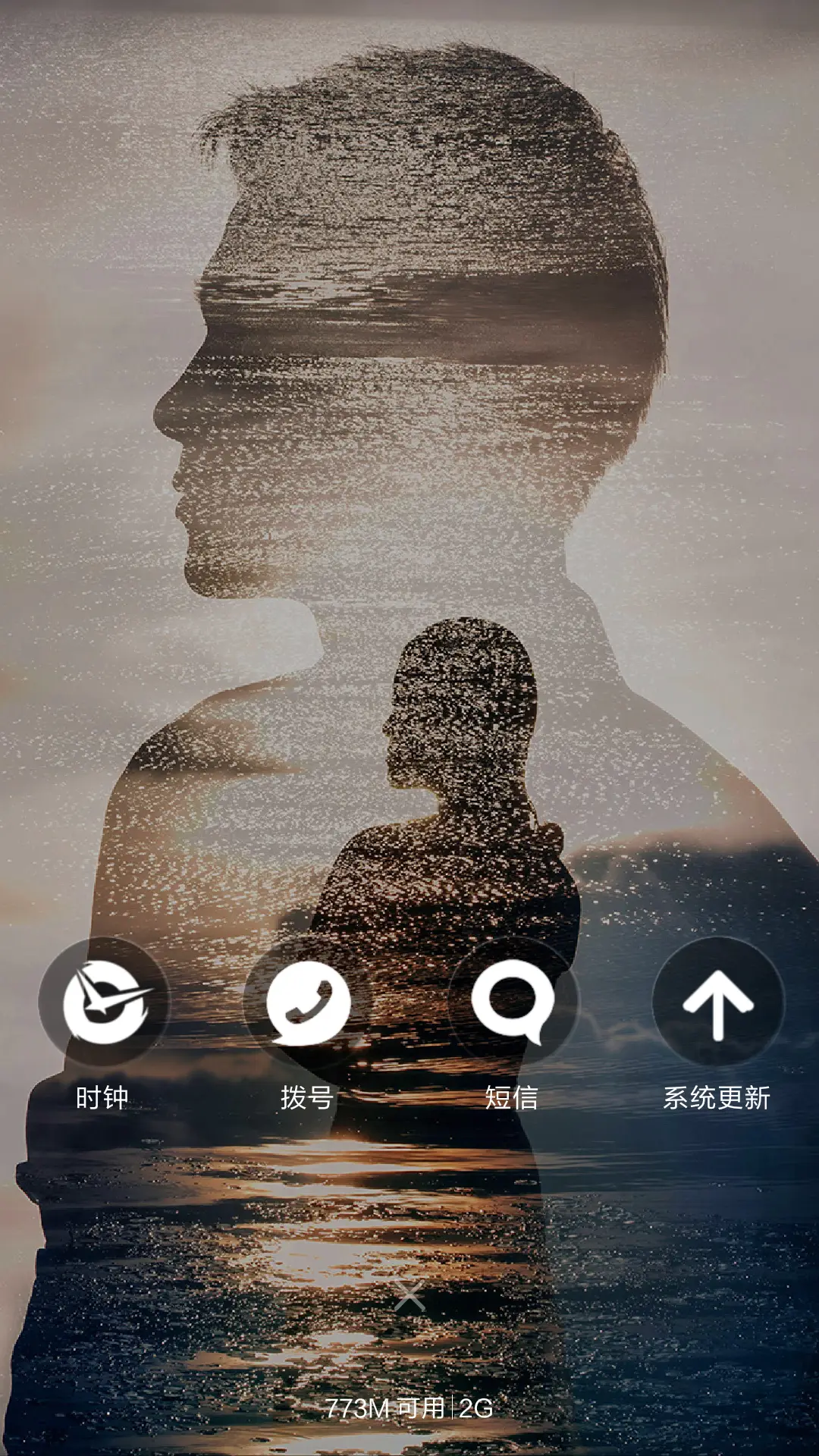Image resolution: width=819 pixels, height=1456 pixels.
Task: Tap the 2G network indicator text
Action: point(474,1405)
